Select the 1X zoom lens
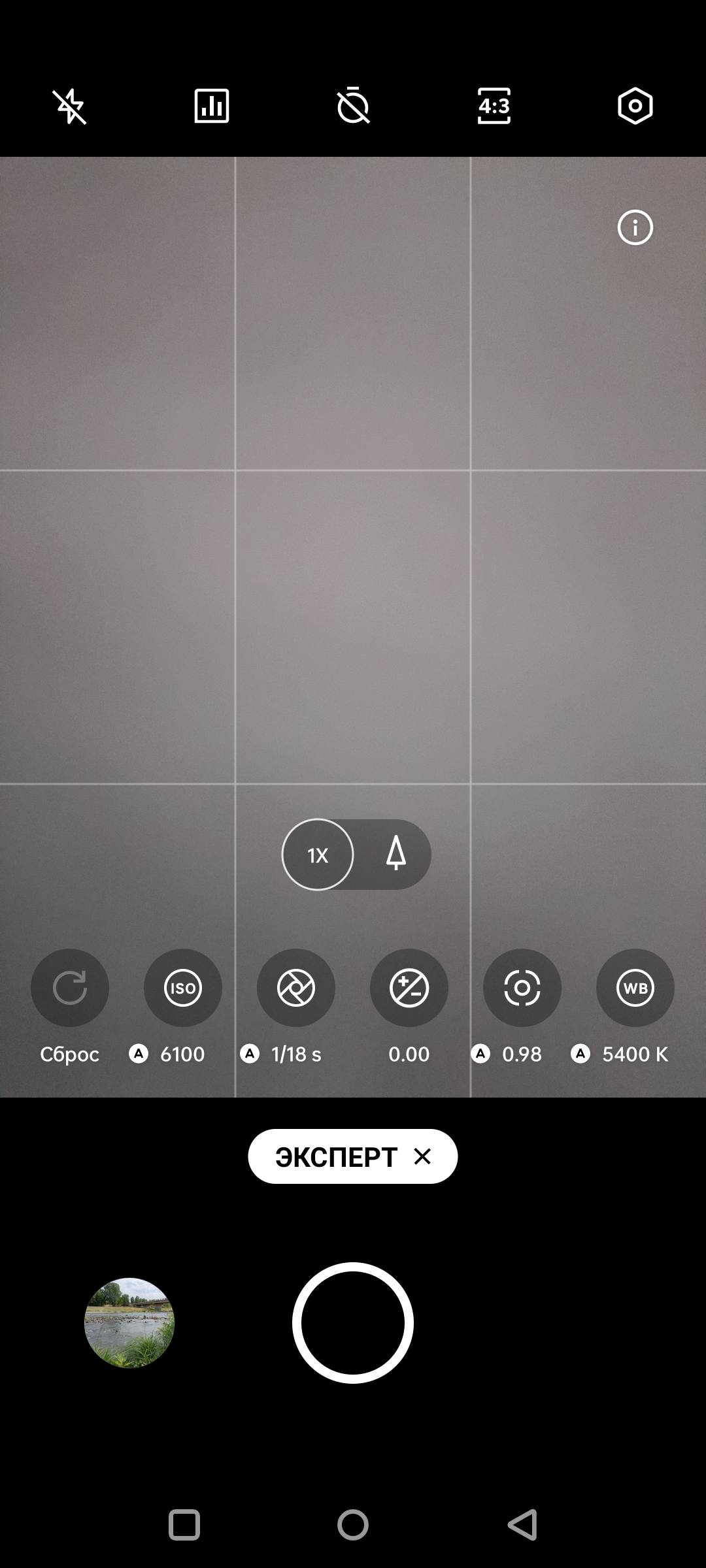Image resolution: width=706 pixels, height=1568 pixels. [x=318, y=855]
